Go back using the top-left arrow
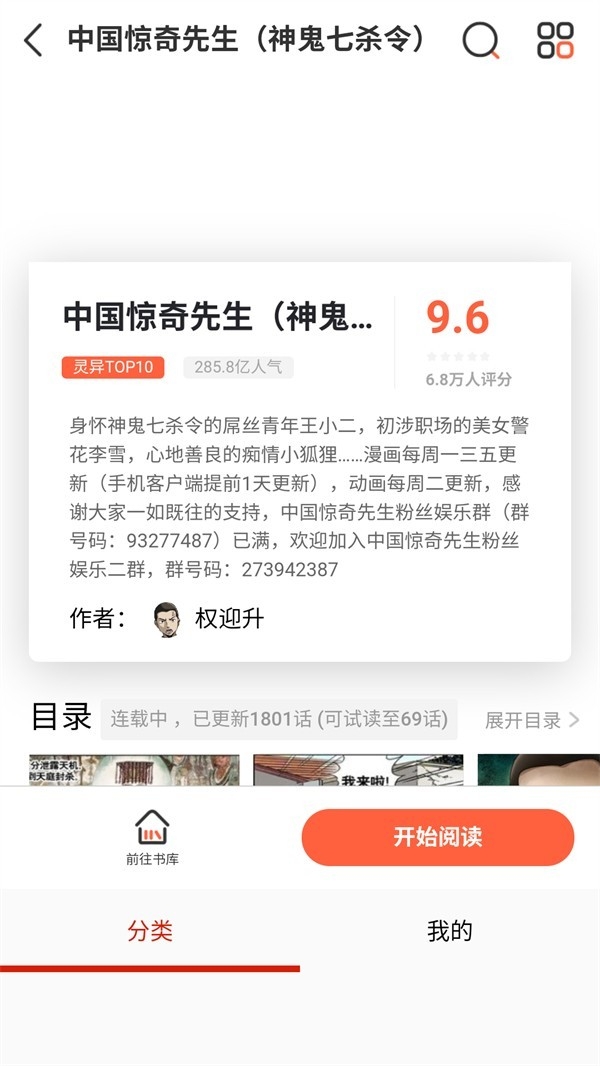600x1066 pixels. (x=34, y=40)
